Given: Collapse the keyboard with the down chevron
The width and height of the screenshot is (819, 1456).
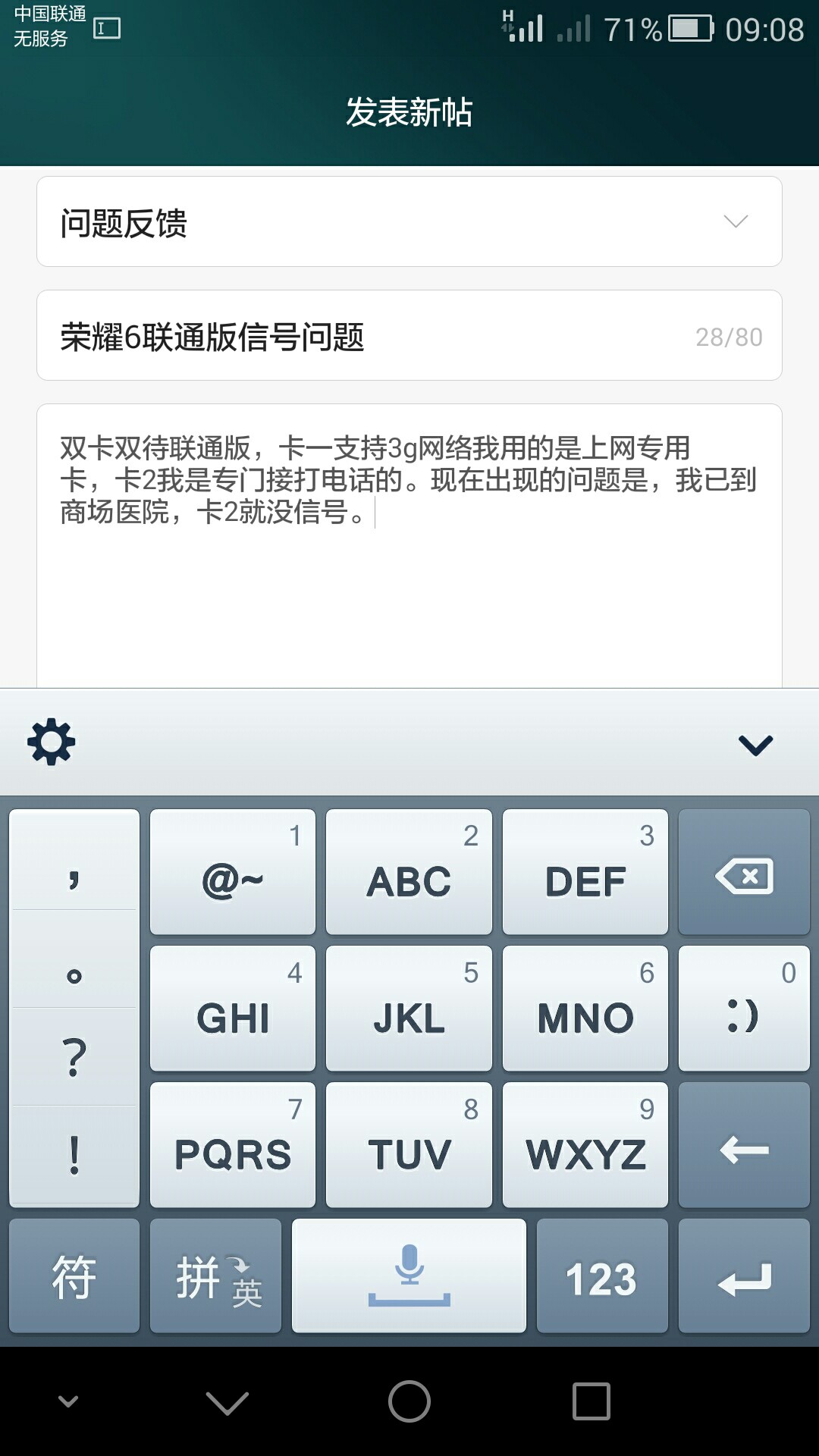Looking at the screenshot, I should (755, 745).
